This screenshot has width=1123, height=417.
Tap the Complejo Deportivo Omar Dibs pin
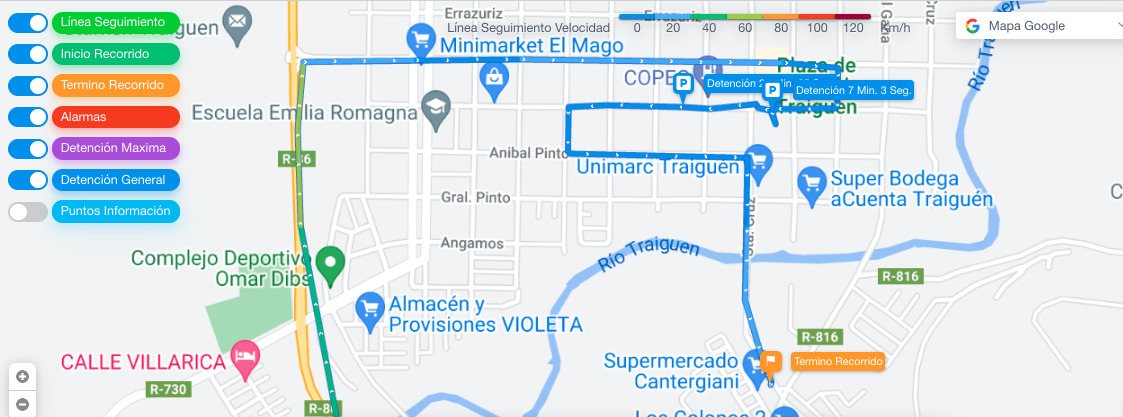click(330, 265)
